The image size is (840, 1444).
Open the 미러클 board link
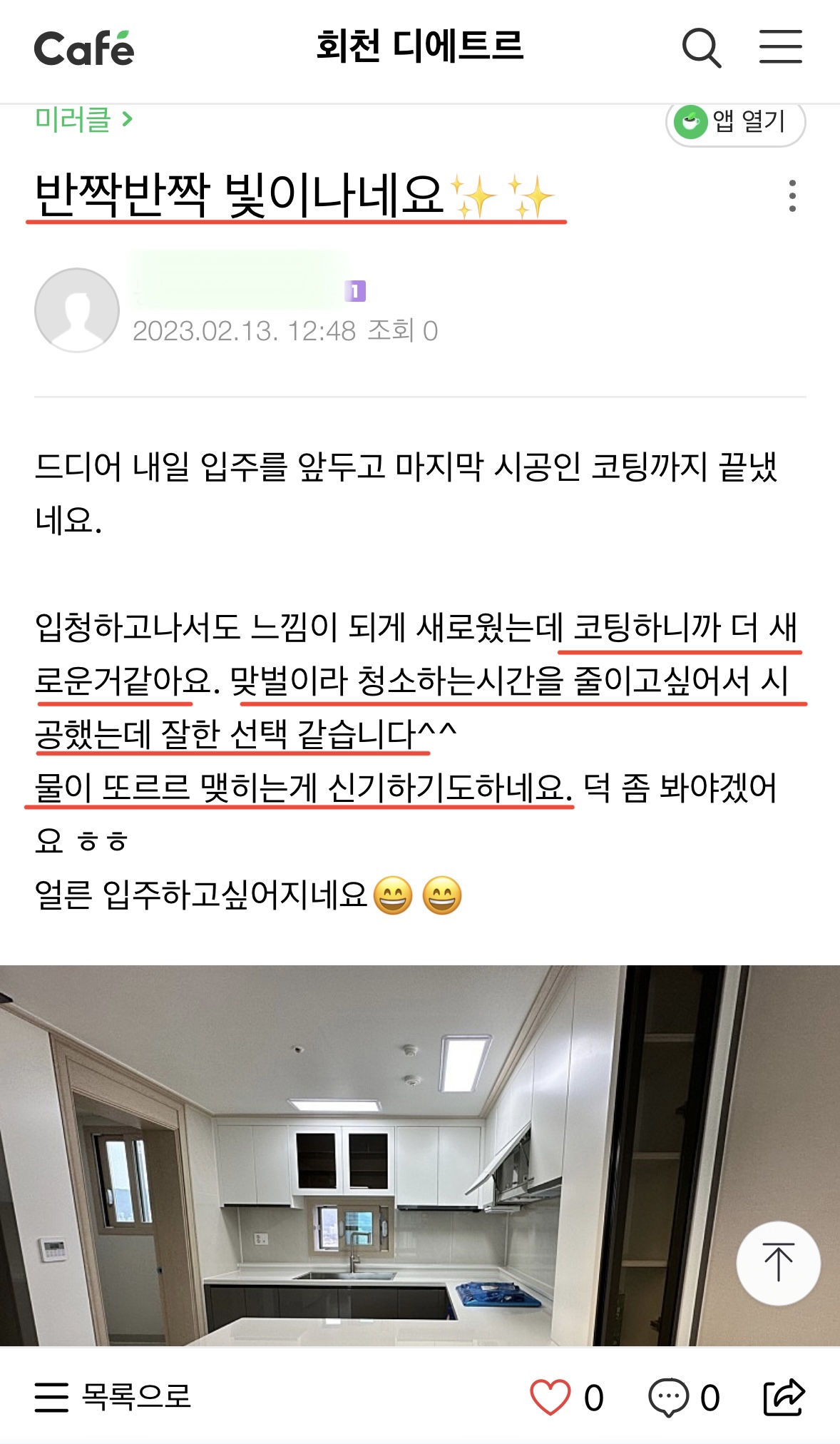coord(83,119)
